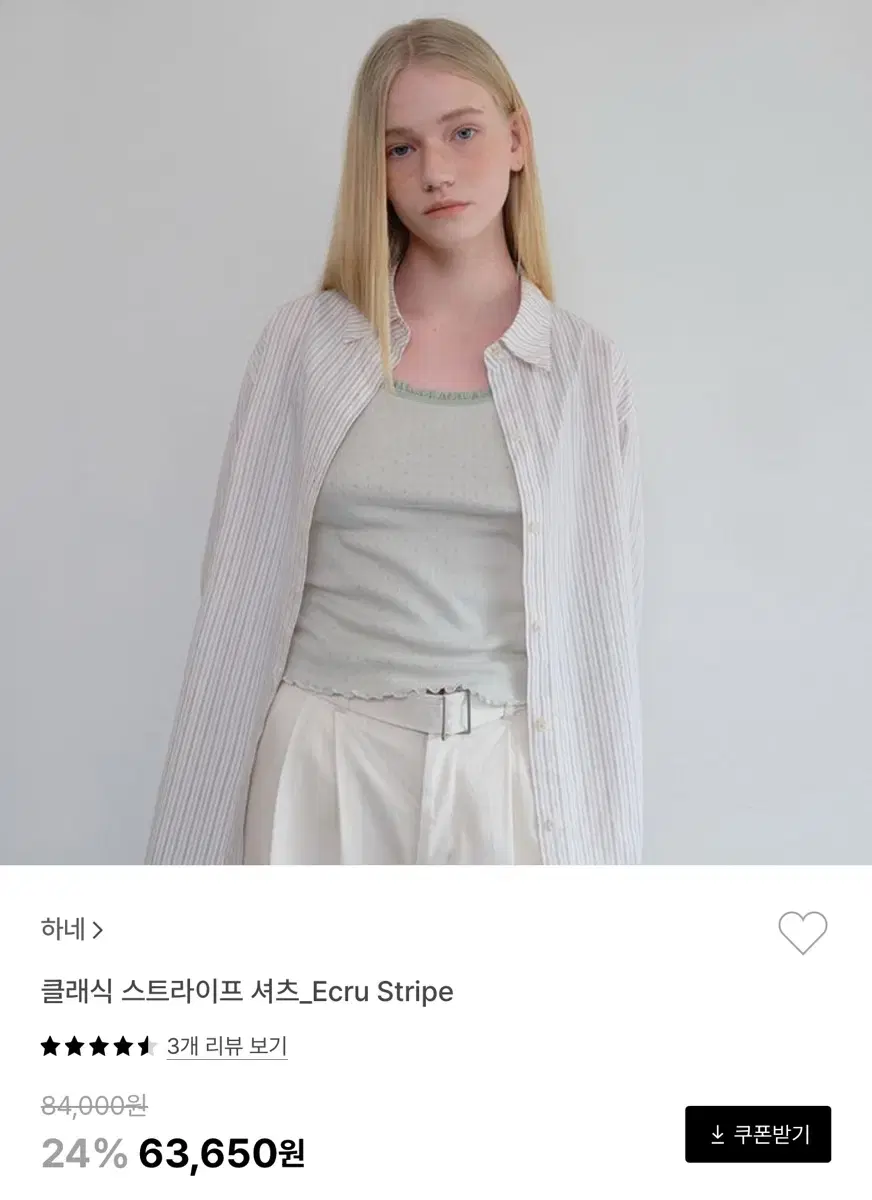The image size is (872, 1200).
Task: Select the first star in the rating
Action: pyautogui.click(x=52, y=1046)
